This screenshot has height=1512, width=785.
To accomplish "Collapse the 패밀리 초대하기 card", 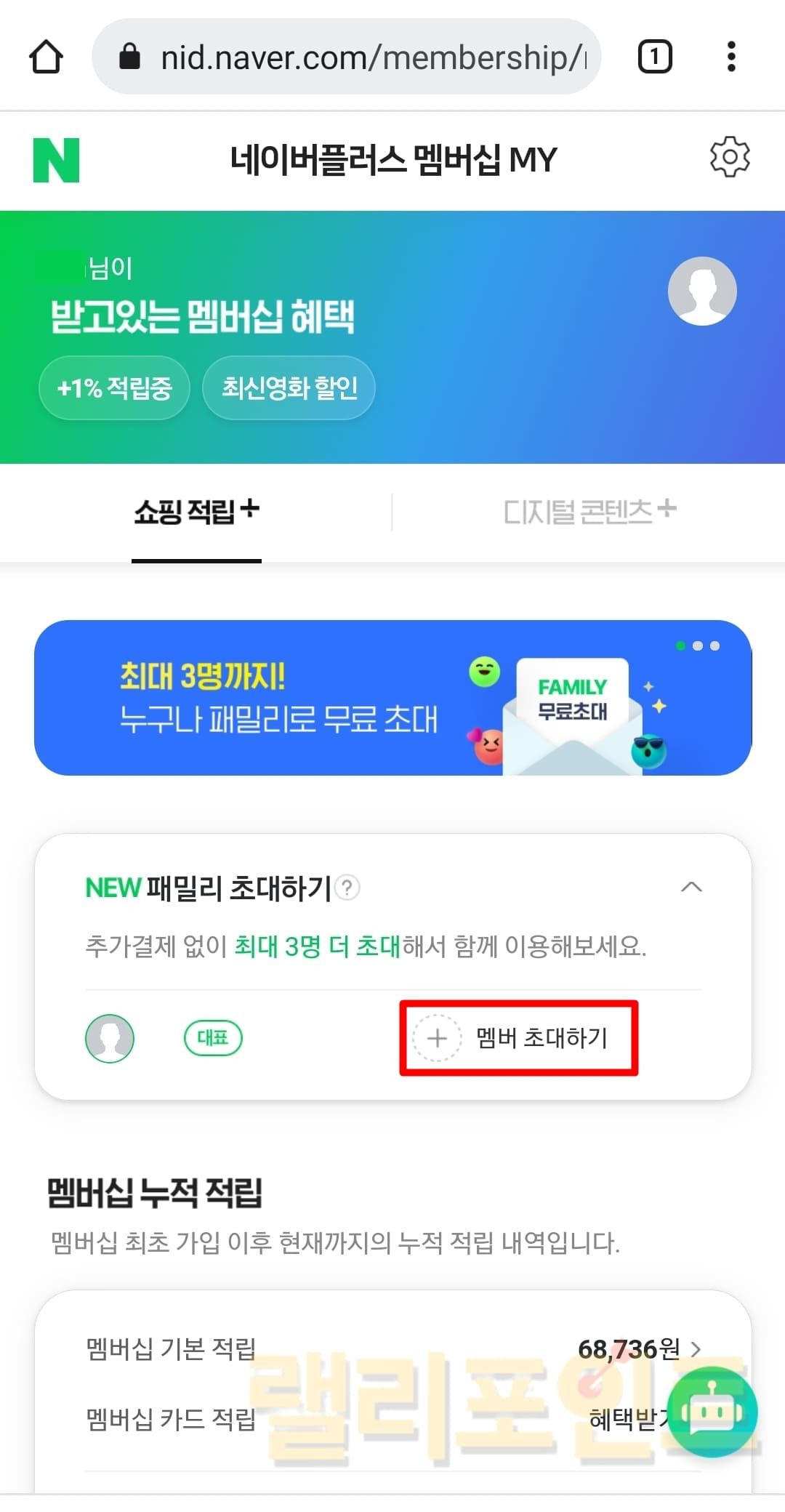I will [x=691, y=887].
